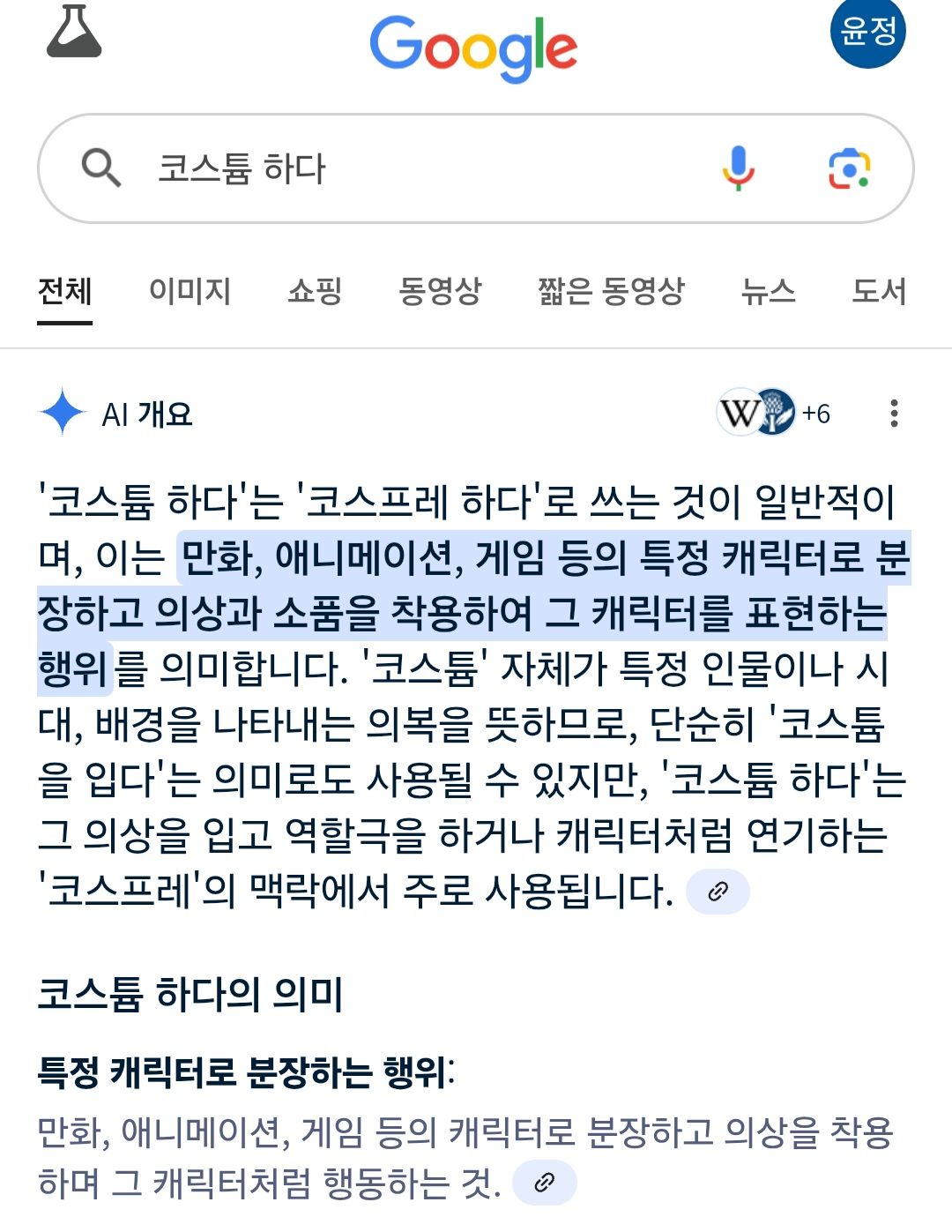Viewport: 952px width, 1232px height.
Task: Switch to the 이미지 tab
Action: click(x=190, y=291)
